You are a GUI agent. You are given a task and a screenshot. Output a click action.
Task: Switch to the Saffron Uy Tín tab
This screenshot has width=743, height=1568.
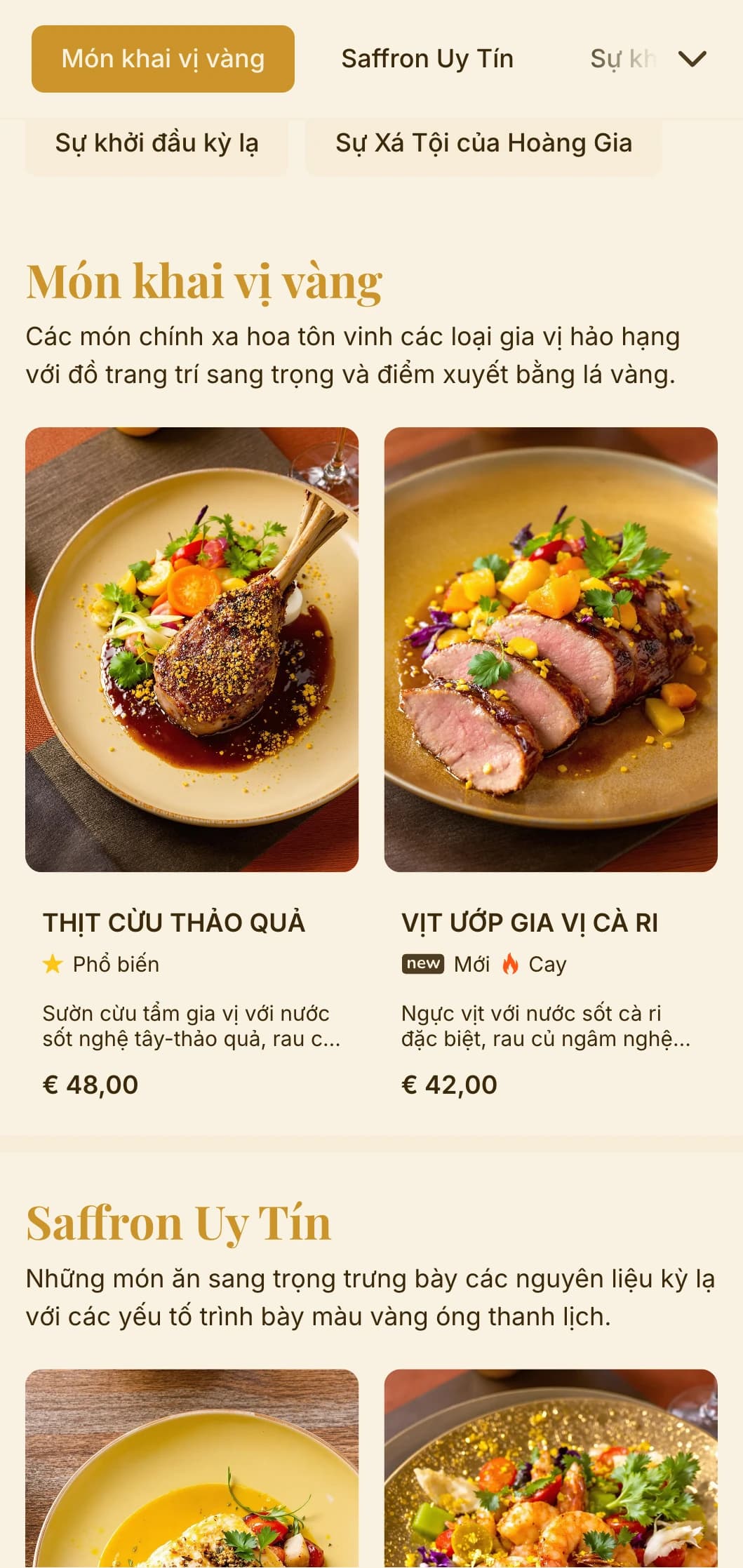click(427, 59)
